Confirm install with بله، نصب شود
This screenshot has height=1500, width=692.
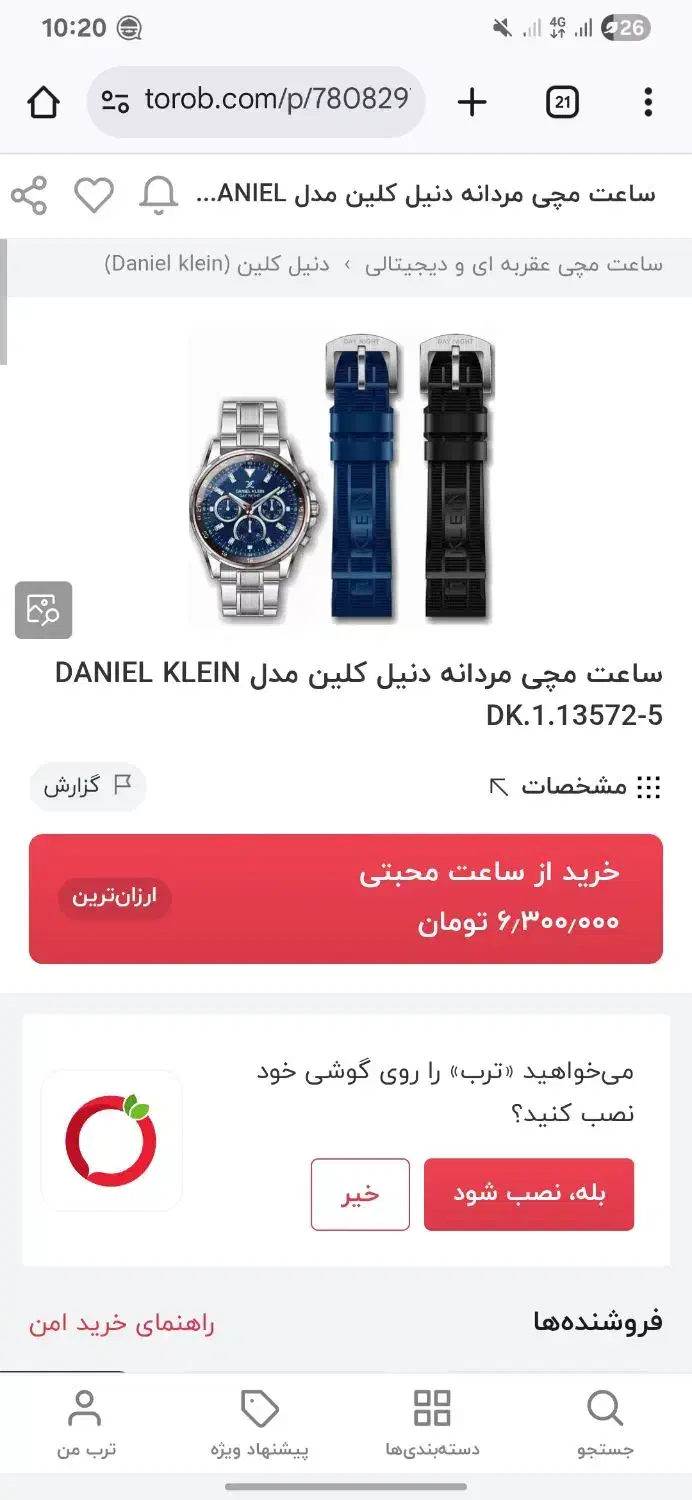(528, 1194)
